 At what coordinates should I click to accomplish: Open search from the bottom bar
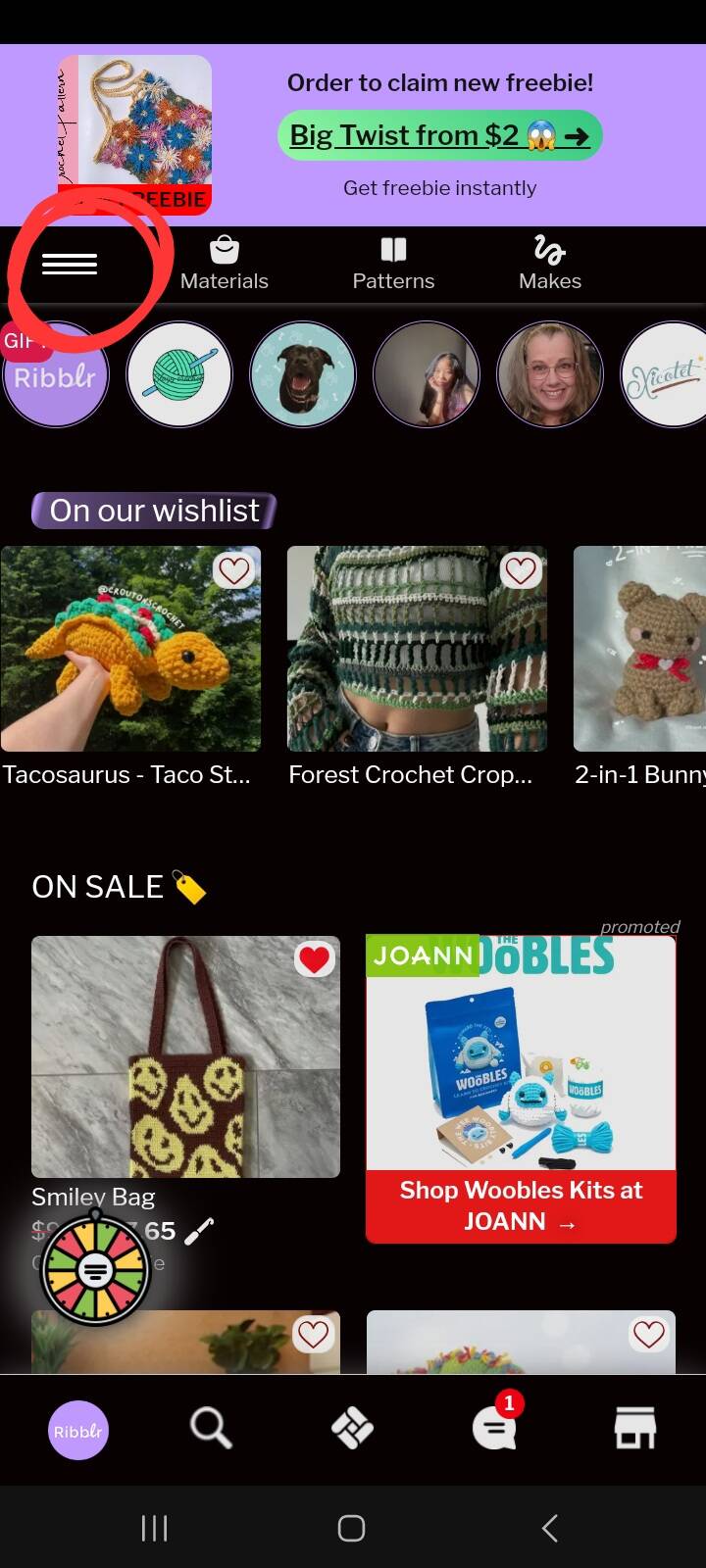click(x=211, y=1429)
